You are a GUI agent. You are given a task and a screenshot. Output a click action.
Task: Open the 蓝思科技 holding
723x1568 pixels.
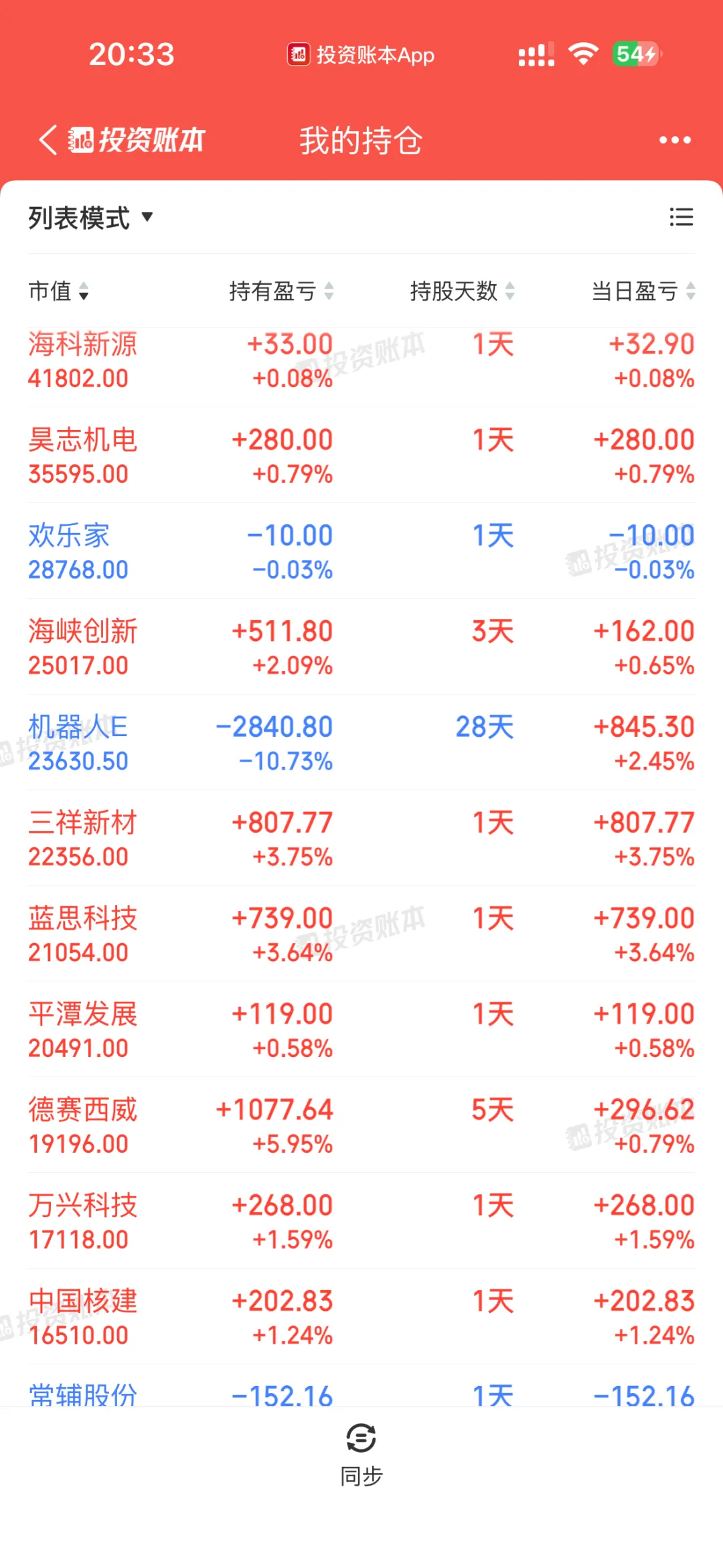click(x=361, y=934)
